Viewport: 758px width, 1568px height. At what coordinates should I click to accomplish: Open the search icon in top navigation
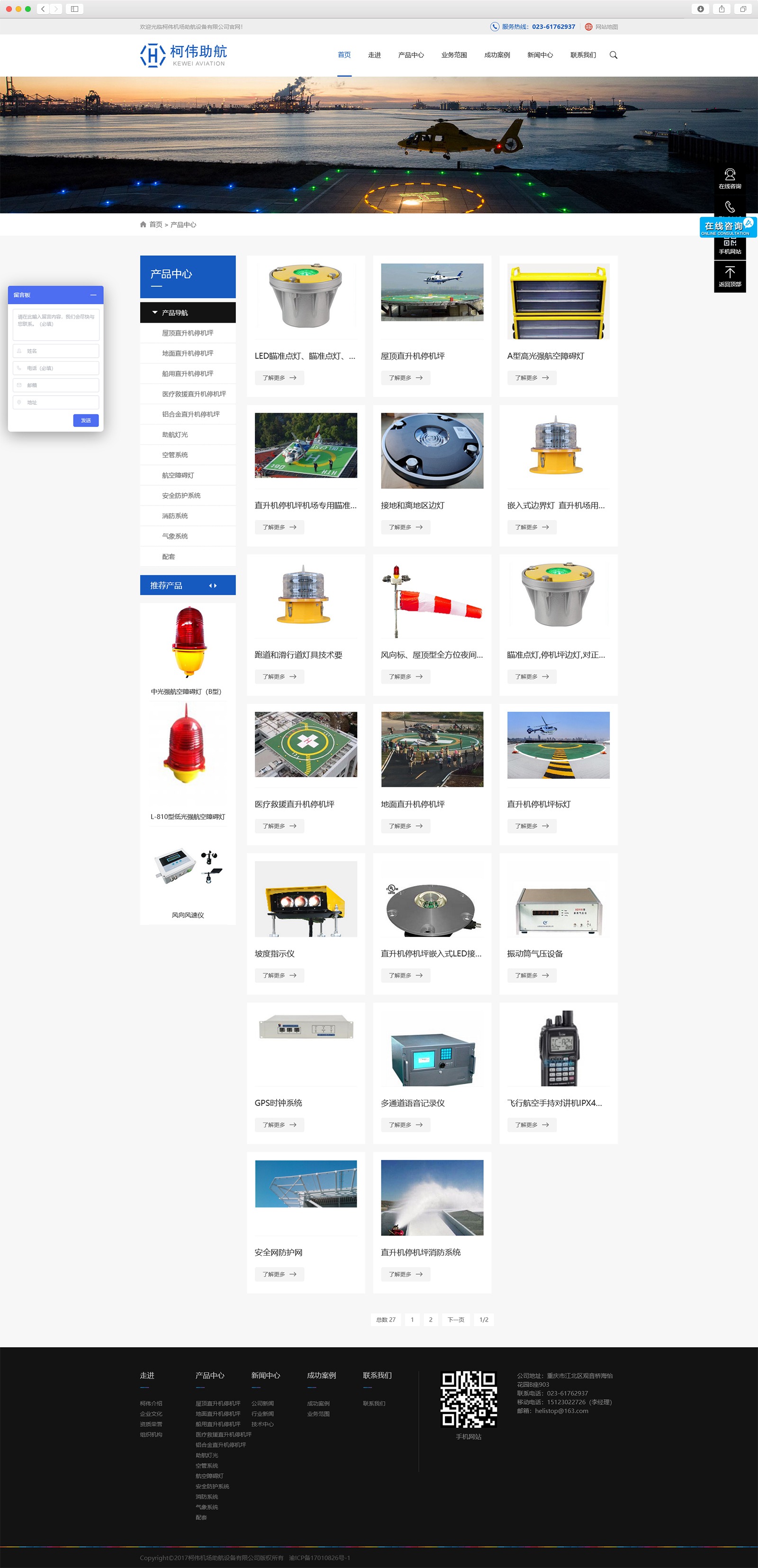click(x=613, y=55)
